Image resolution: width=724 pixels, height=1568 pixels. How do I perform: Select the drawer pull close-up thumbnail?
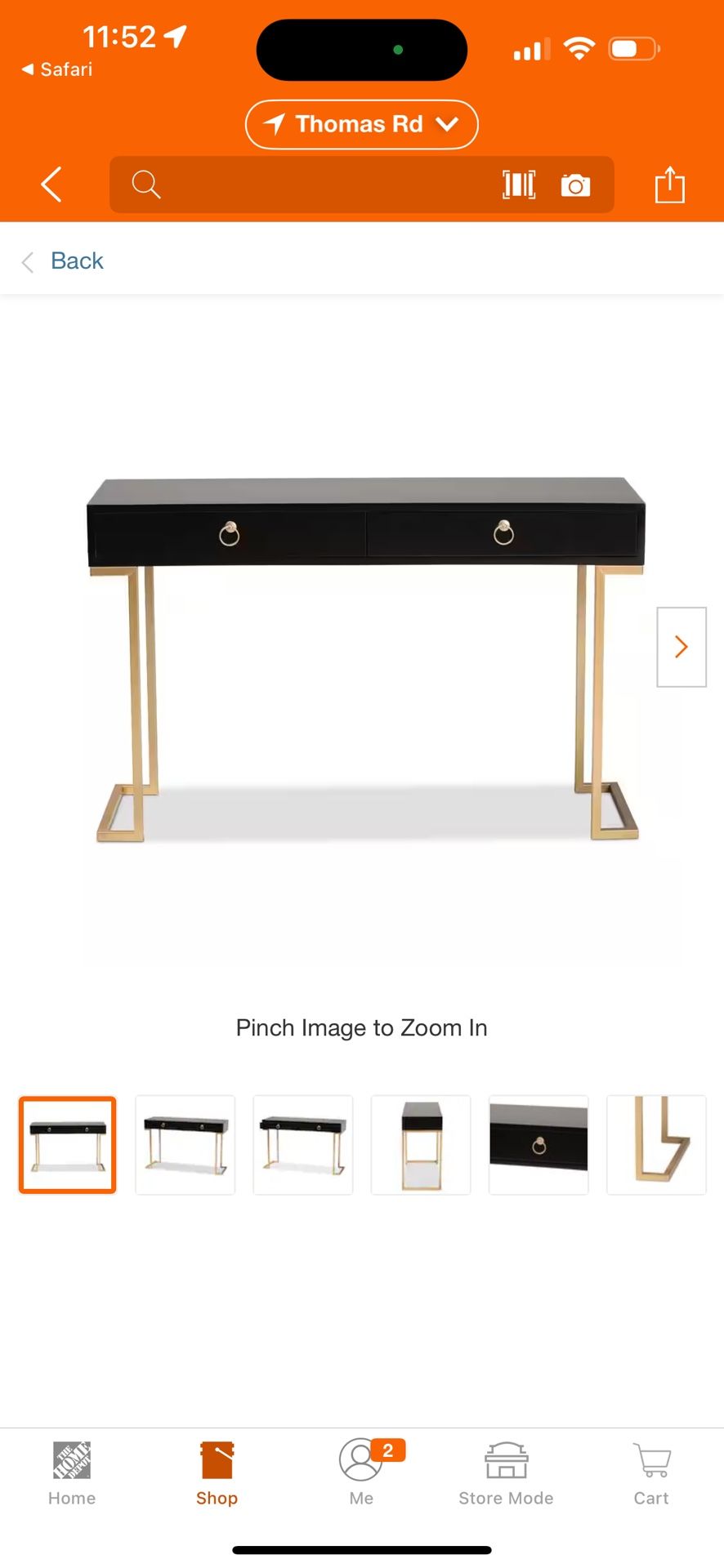pos(539,1144)
